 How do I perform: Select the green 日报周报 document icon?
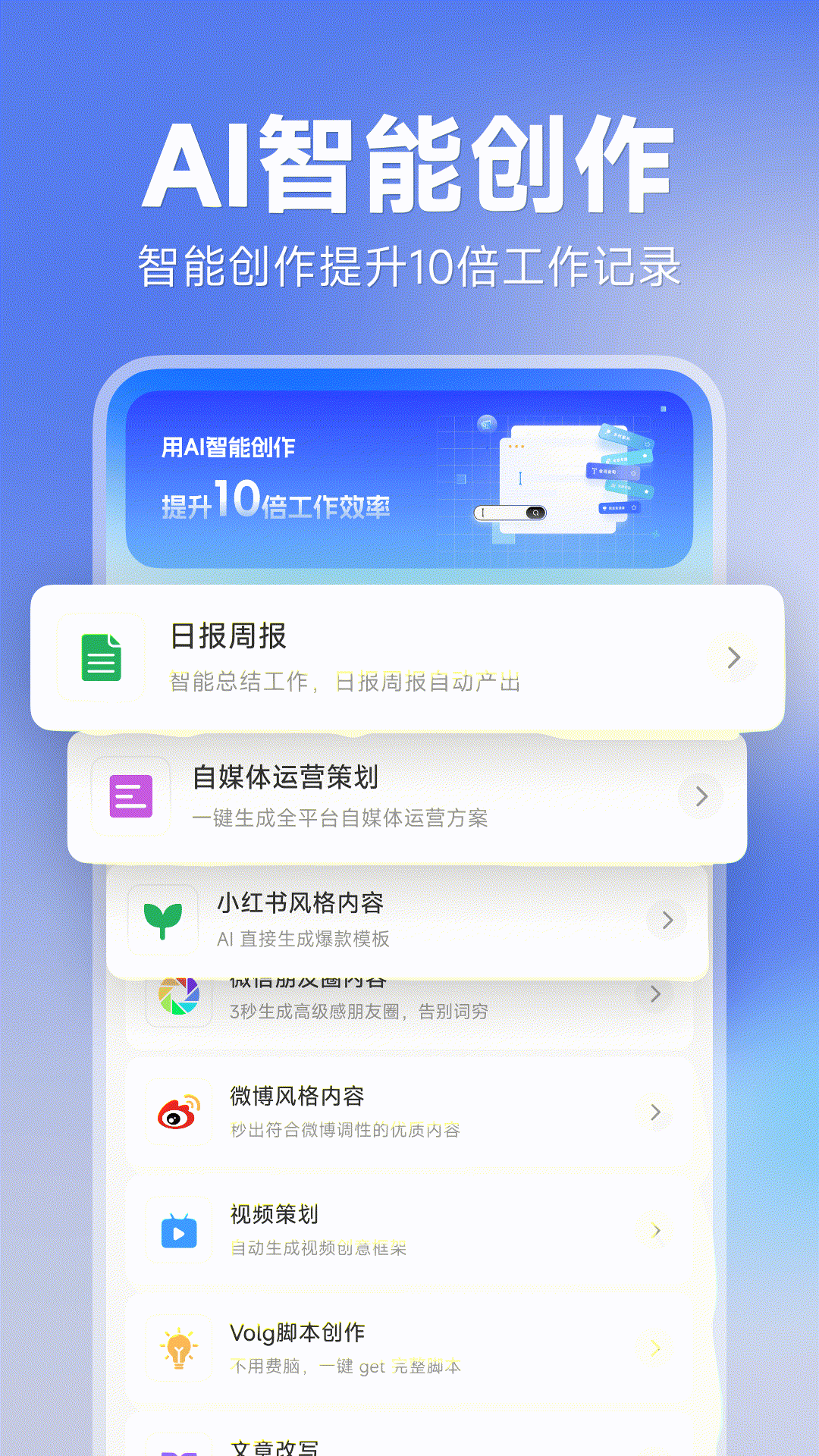coord(102,657)
